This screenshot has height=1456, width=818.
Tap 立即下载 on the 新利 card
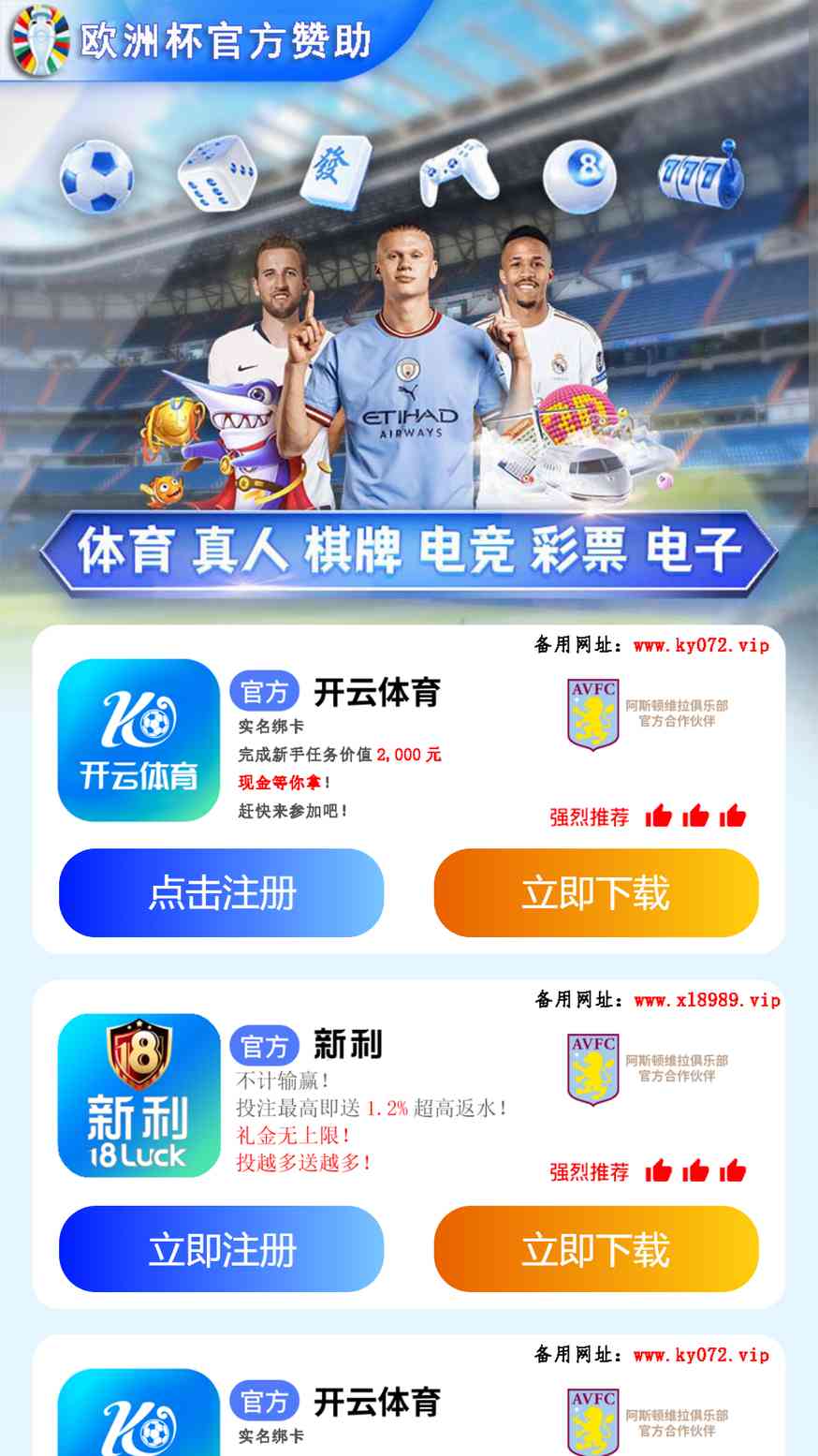tap(595, 1249)
